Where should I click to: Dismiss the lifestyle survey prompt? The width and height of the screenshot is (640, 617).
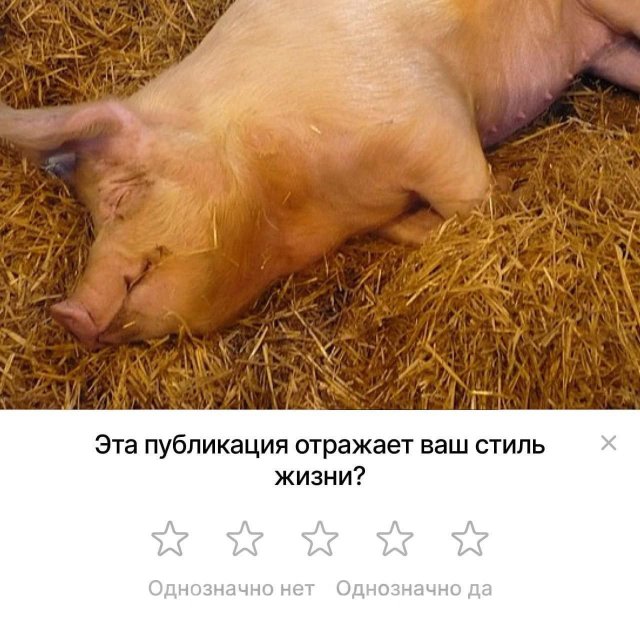click(608, 443)
